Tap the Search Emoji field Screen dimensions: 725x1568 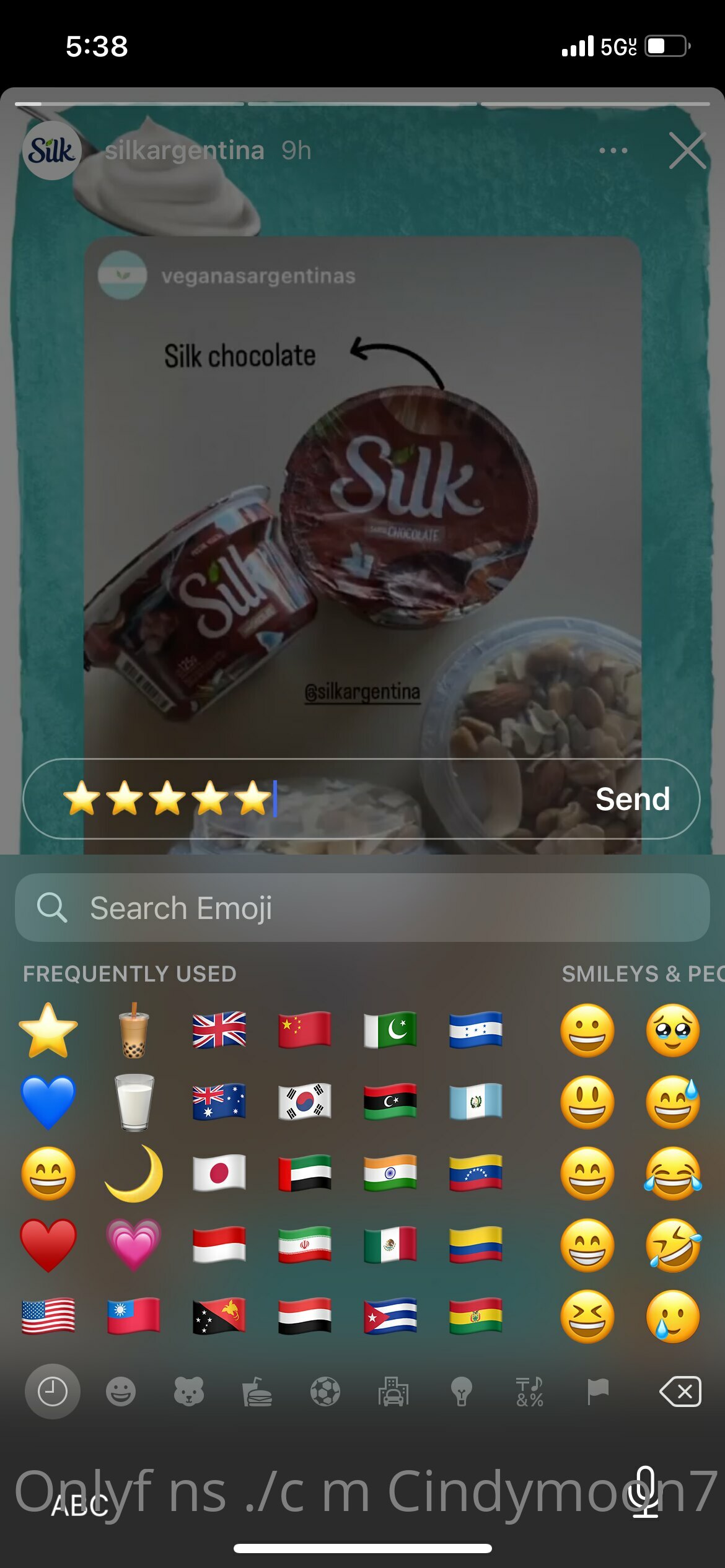[362, 908]
